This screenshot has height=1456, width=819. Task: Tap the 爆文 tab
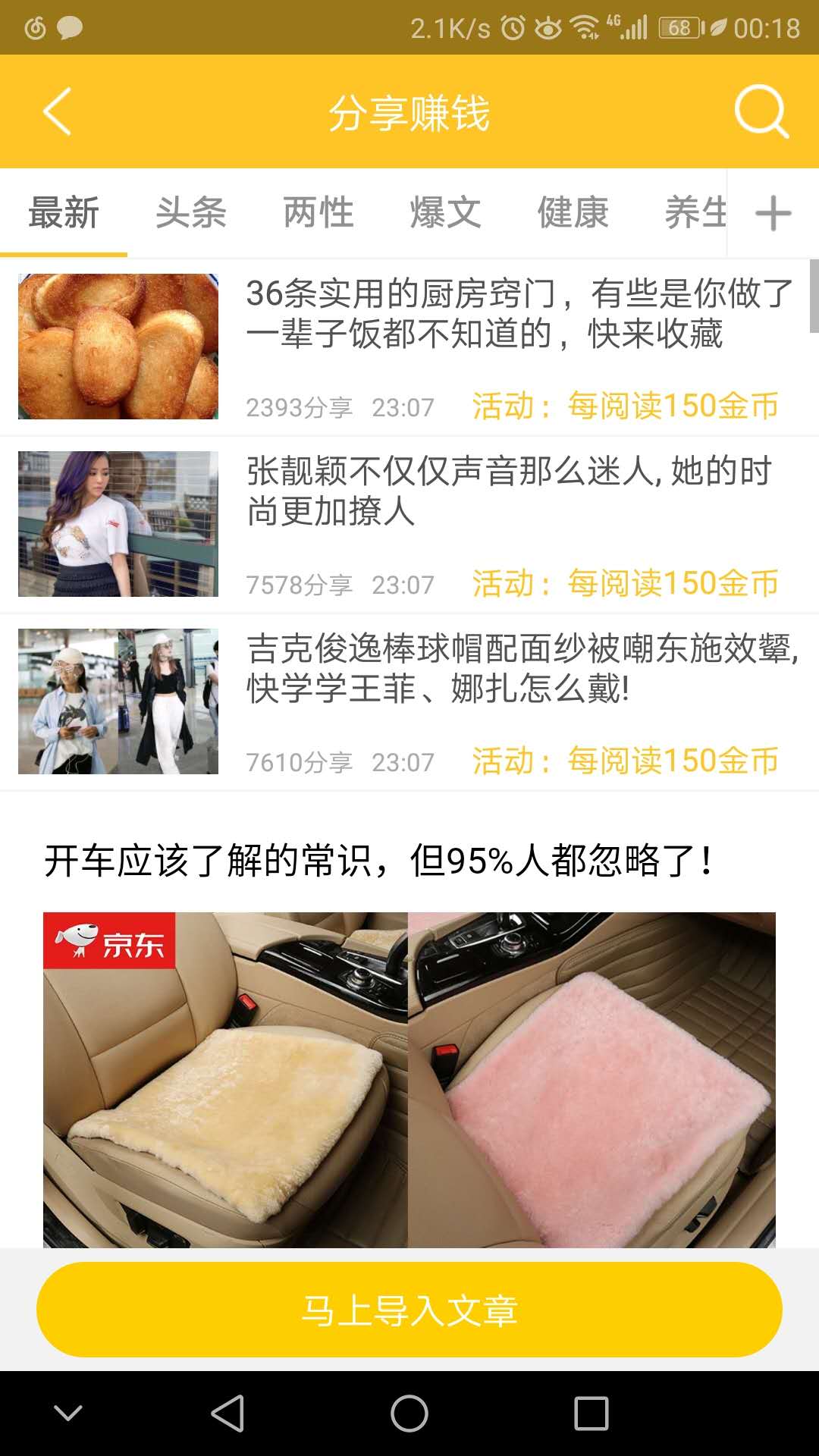pyautogui.click(x=444, y=214)
